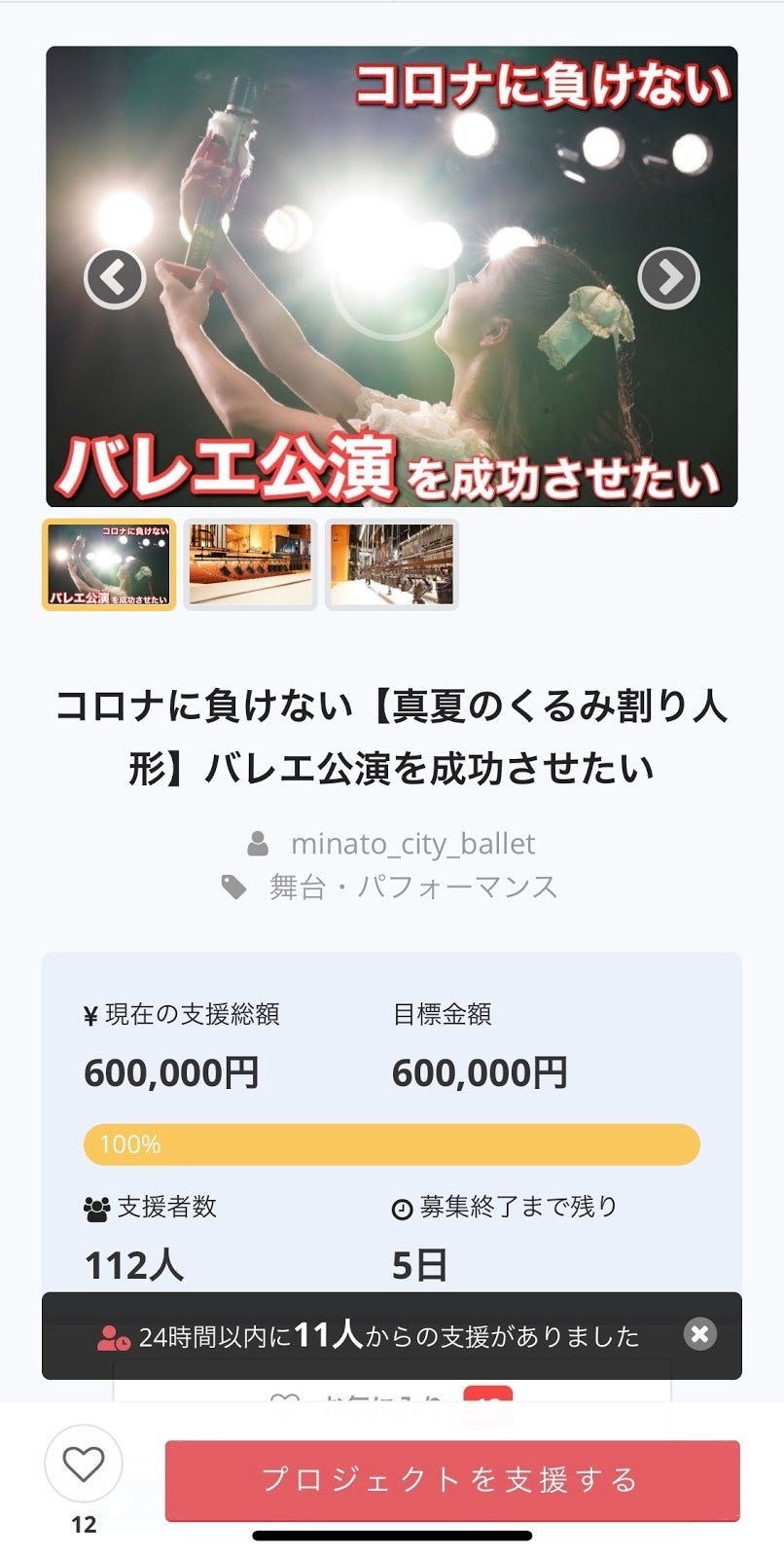784x1557 pixels.
Task: Go to the next image in the carousel
Action: [668, 278]
